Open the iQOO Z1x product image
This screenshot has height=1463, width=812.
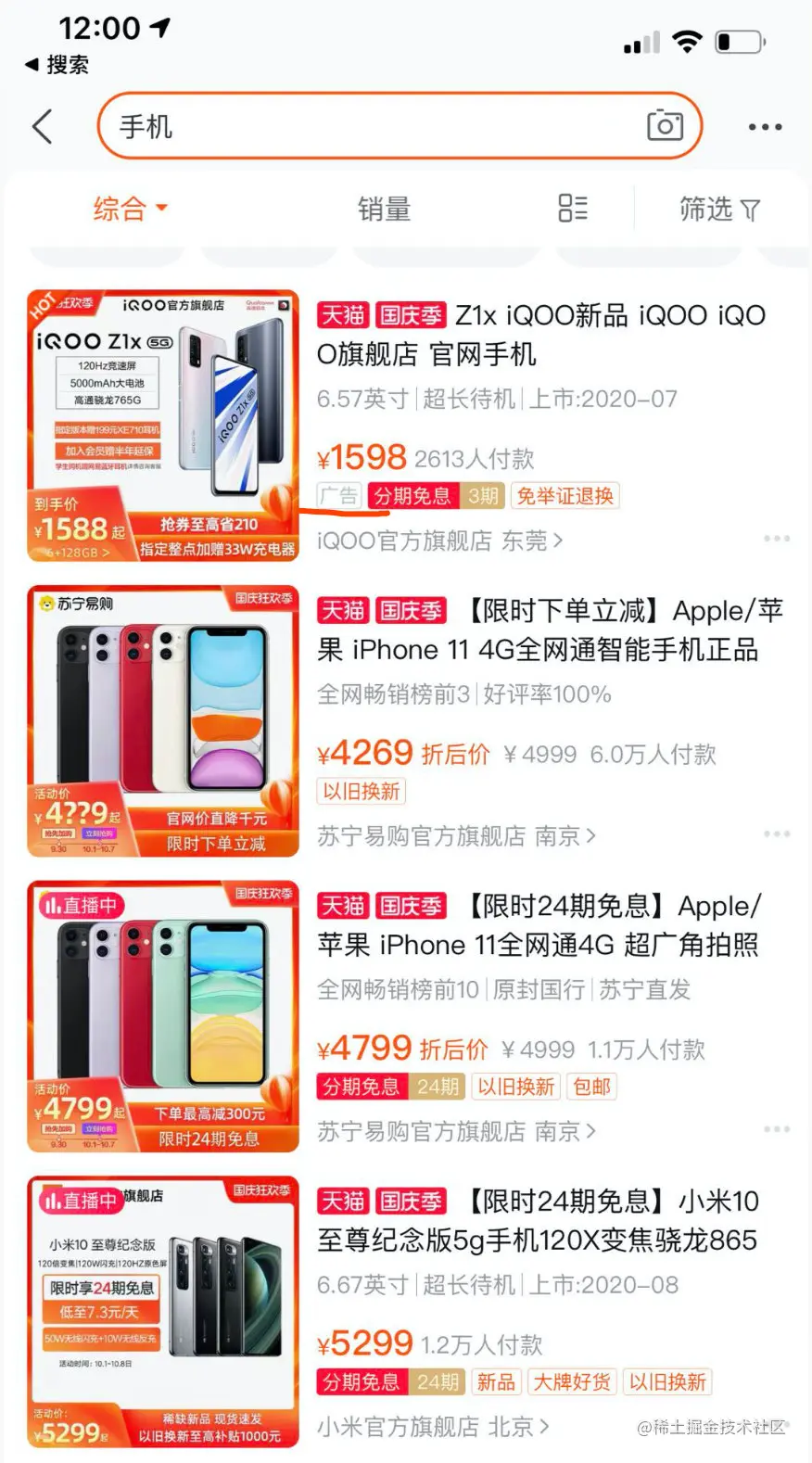click(x=163, y=426)
